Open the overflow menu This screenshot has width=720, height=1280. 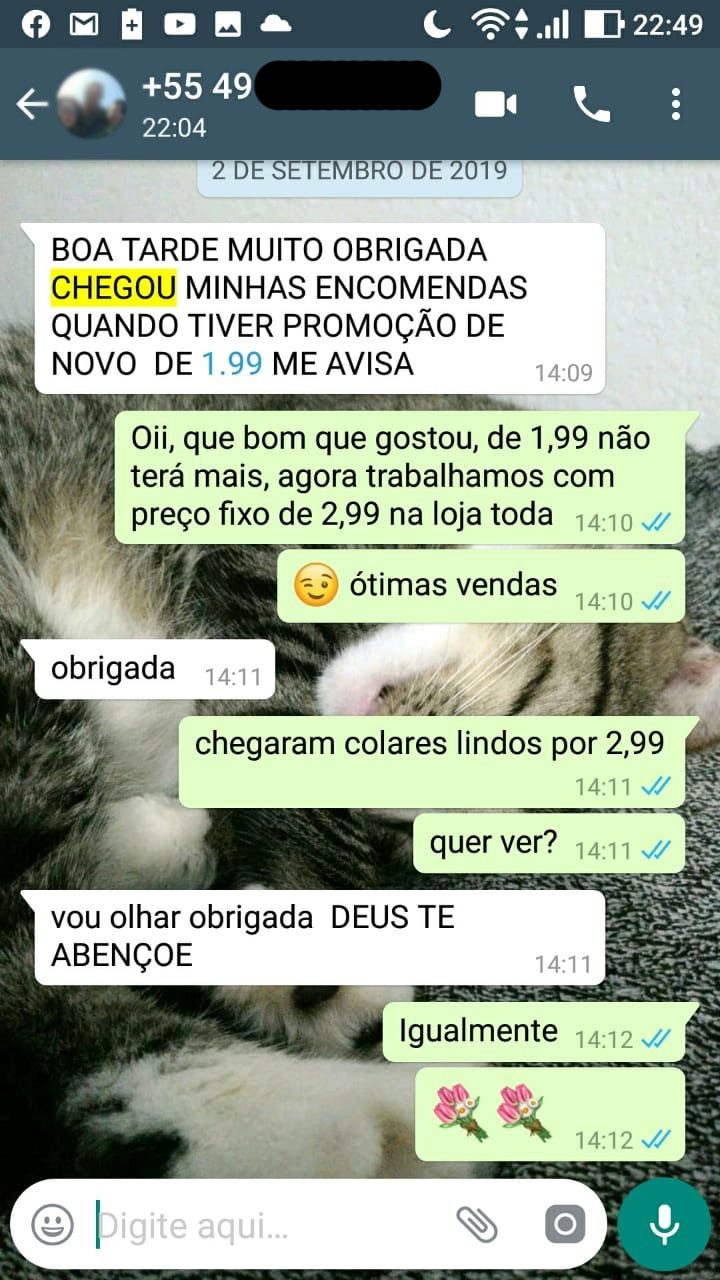(676, 104)
